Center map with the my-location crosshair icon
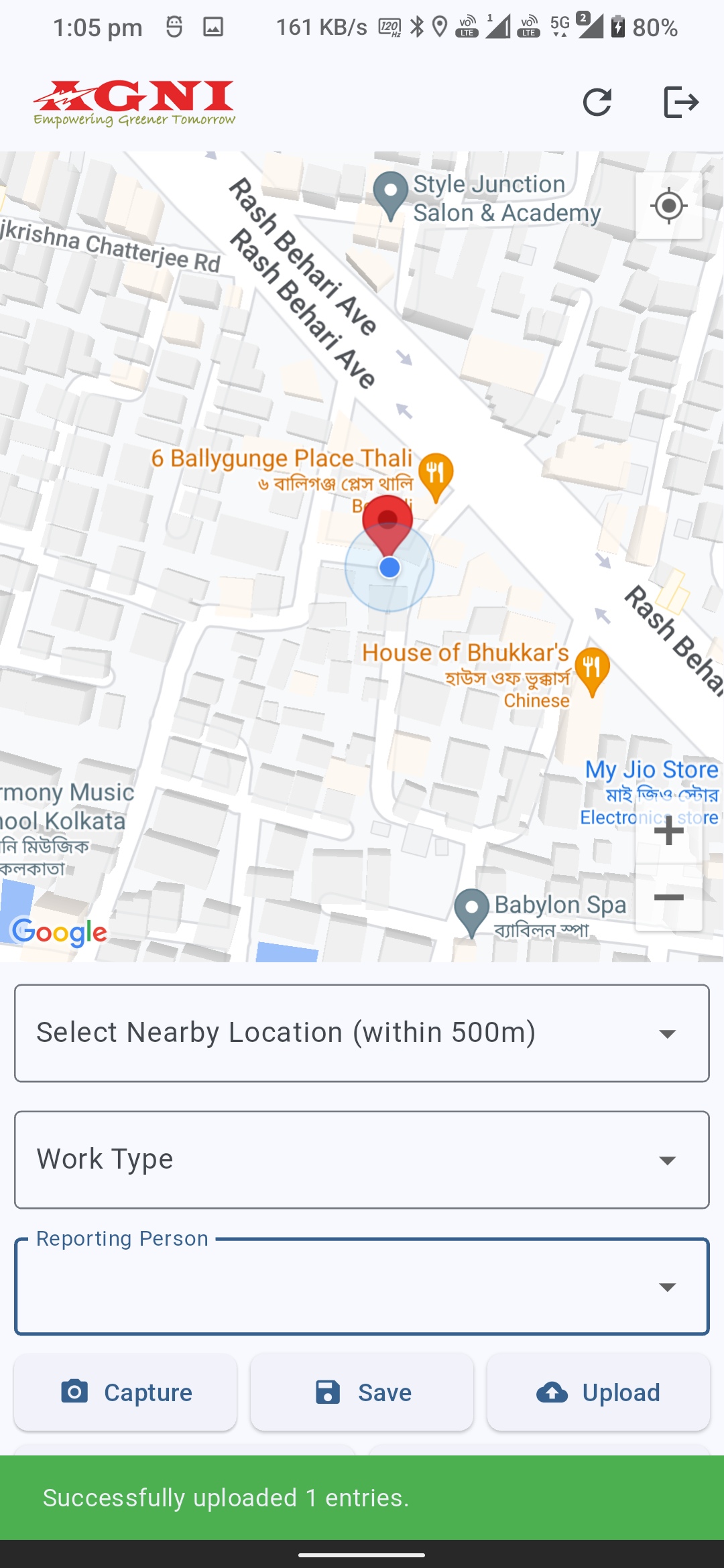 tap(668, 206)
